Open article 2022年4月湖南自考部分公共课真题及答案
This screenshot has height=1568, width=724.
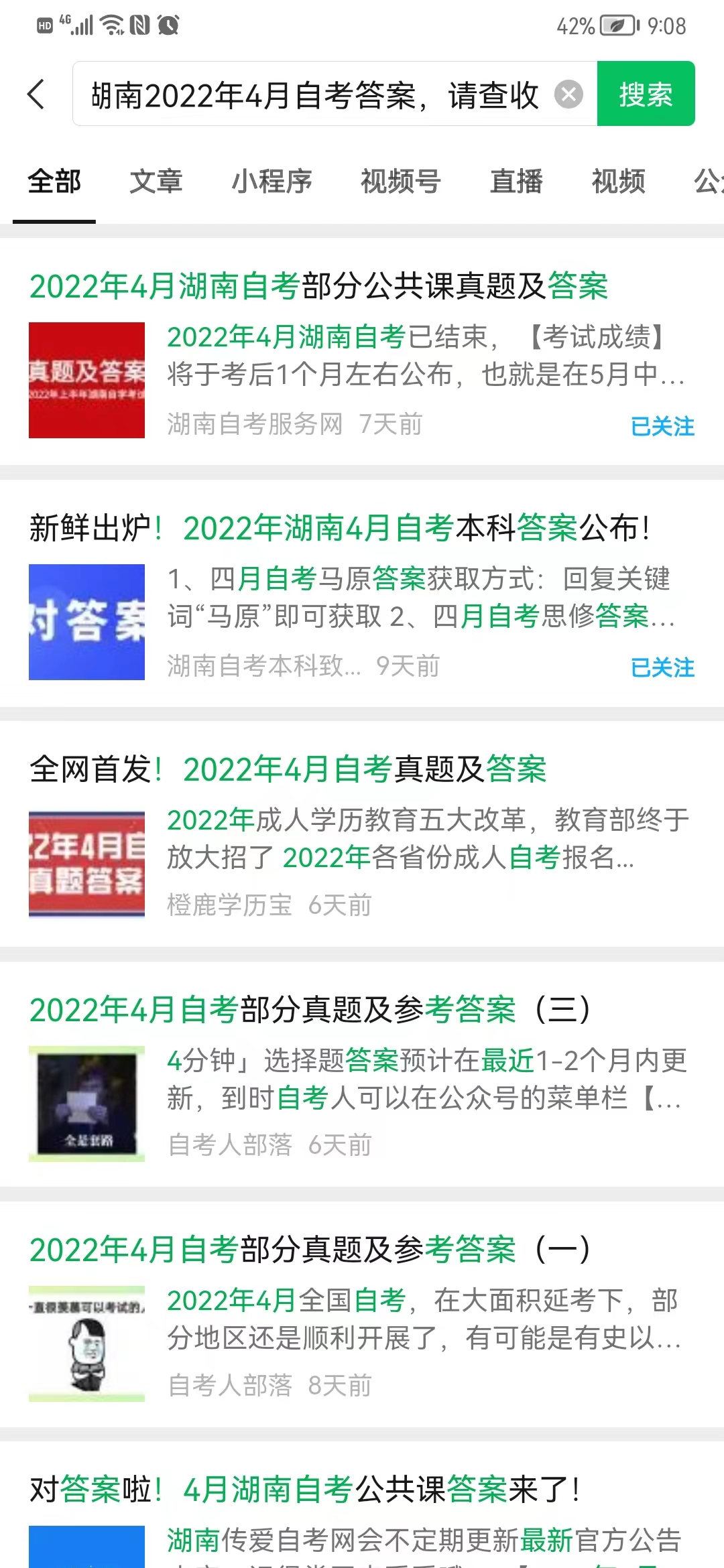click(x=319, y=287)
